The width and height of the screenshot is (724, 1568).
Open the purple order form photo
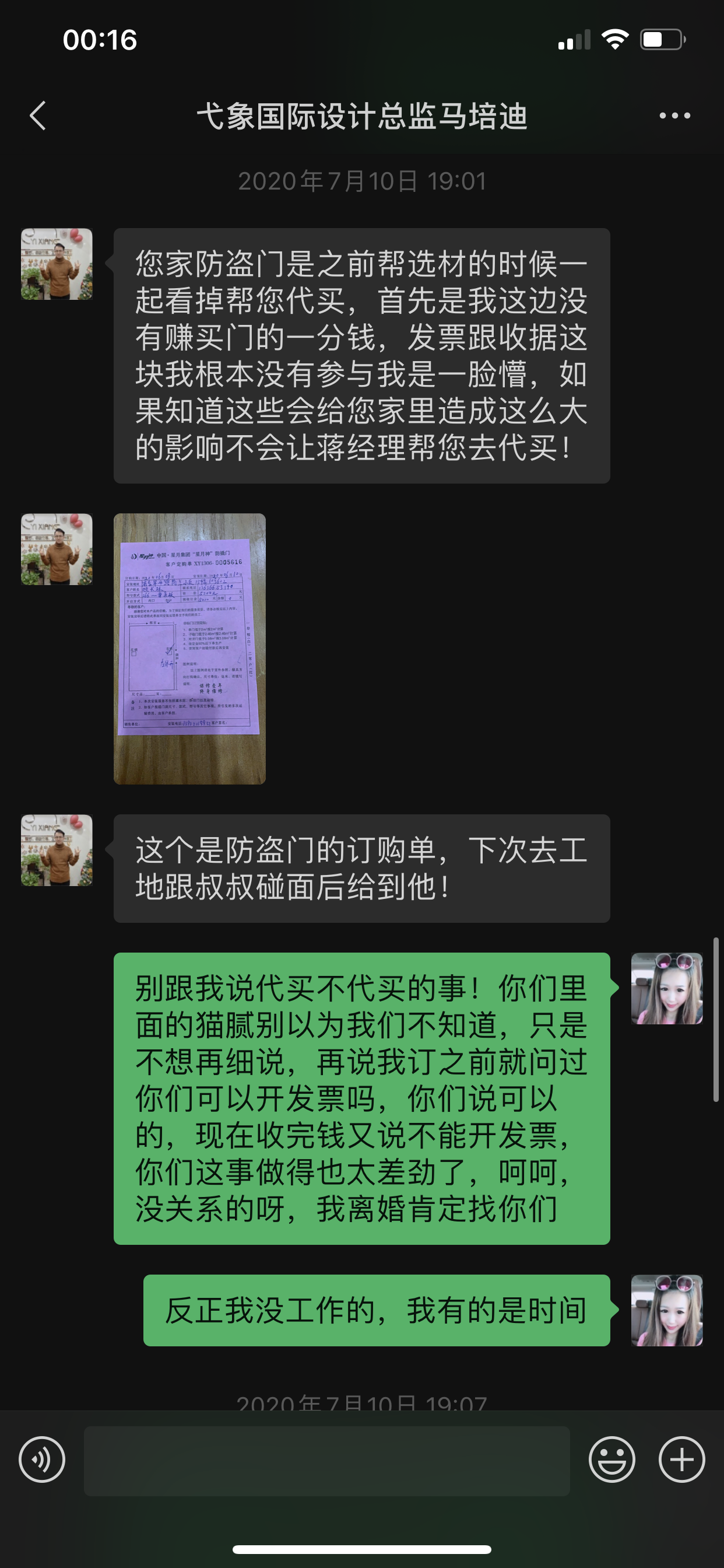pos(190,648)
